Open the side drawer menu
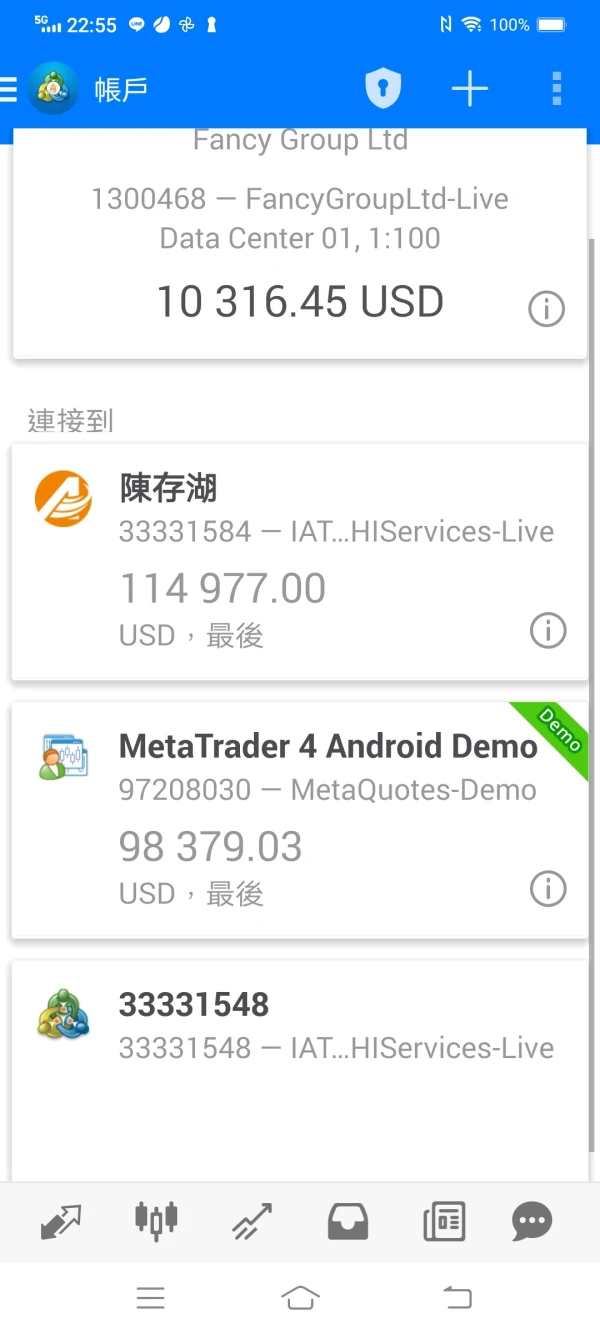The height and width of the screenshot is (1333, 600). point(9,90)
